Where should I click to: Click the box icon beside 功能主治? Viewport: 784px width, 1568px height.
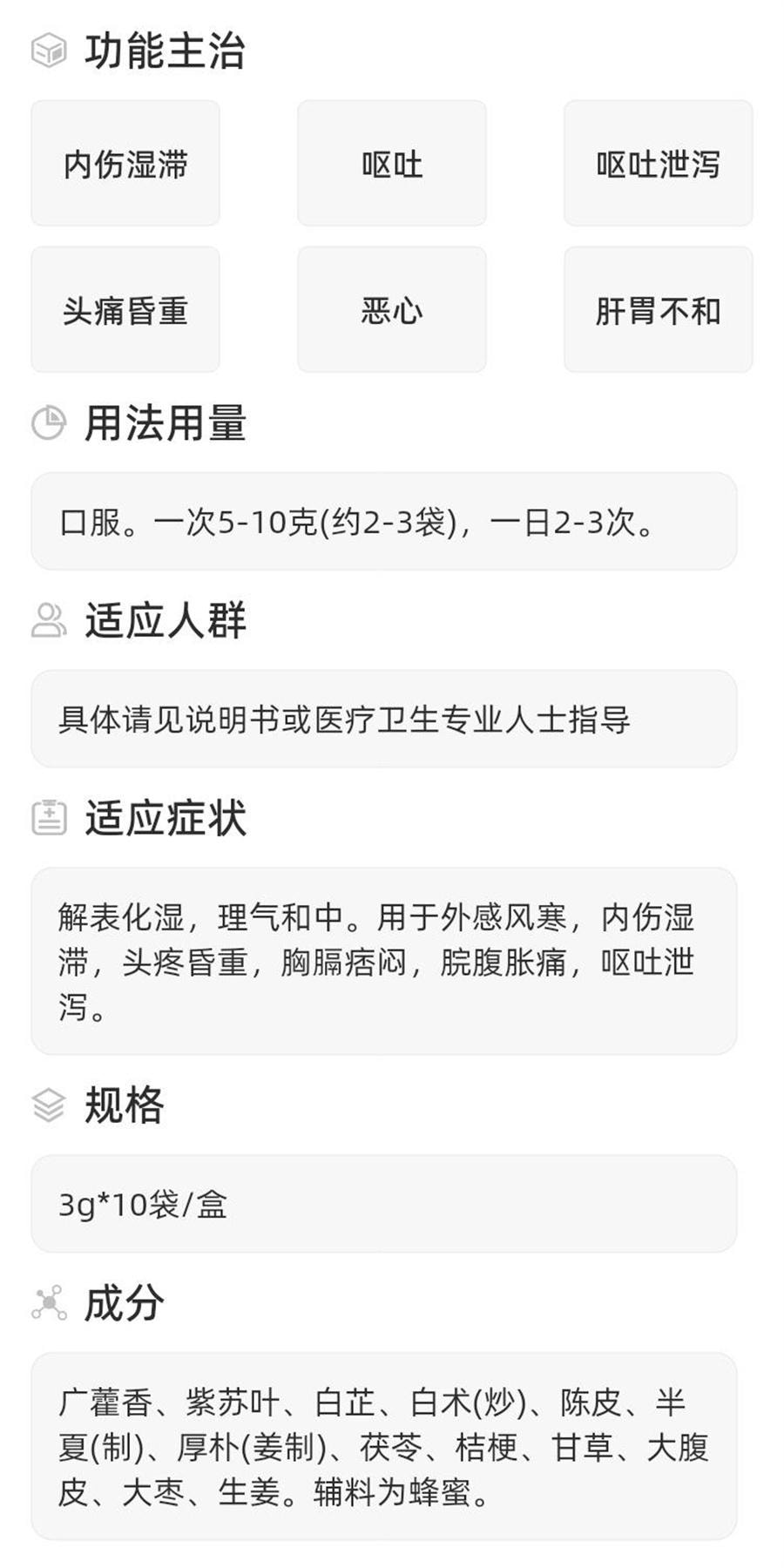[x=50, y=52]
